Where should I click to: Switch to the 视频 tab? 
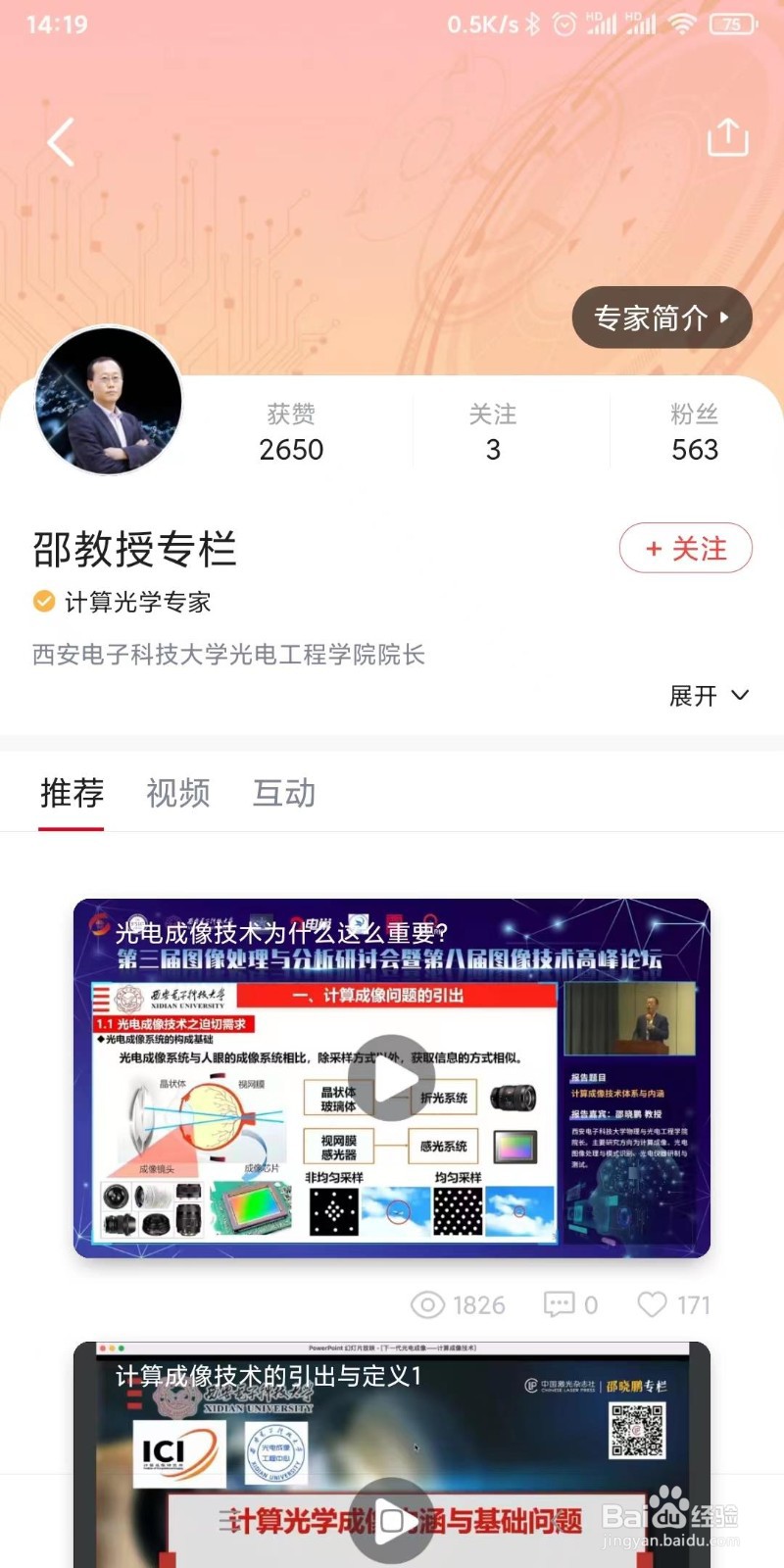click(x=177, y=794)
